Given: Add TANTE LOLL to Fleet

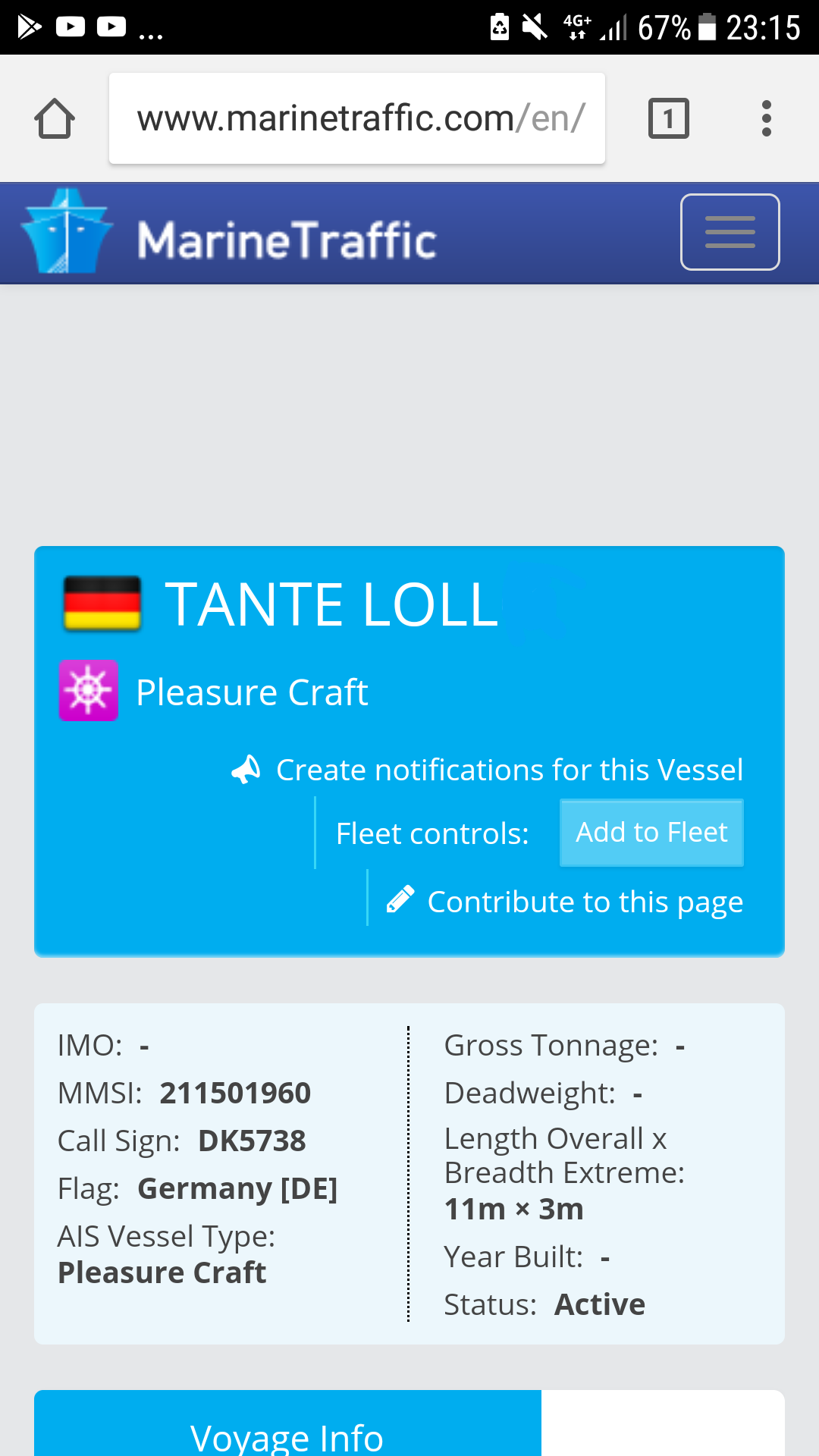Looking at the screenshot, I should (x=651, y=833).
